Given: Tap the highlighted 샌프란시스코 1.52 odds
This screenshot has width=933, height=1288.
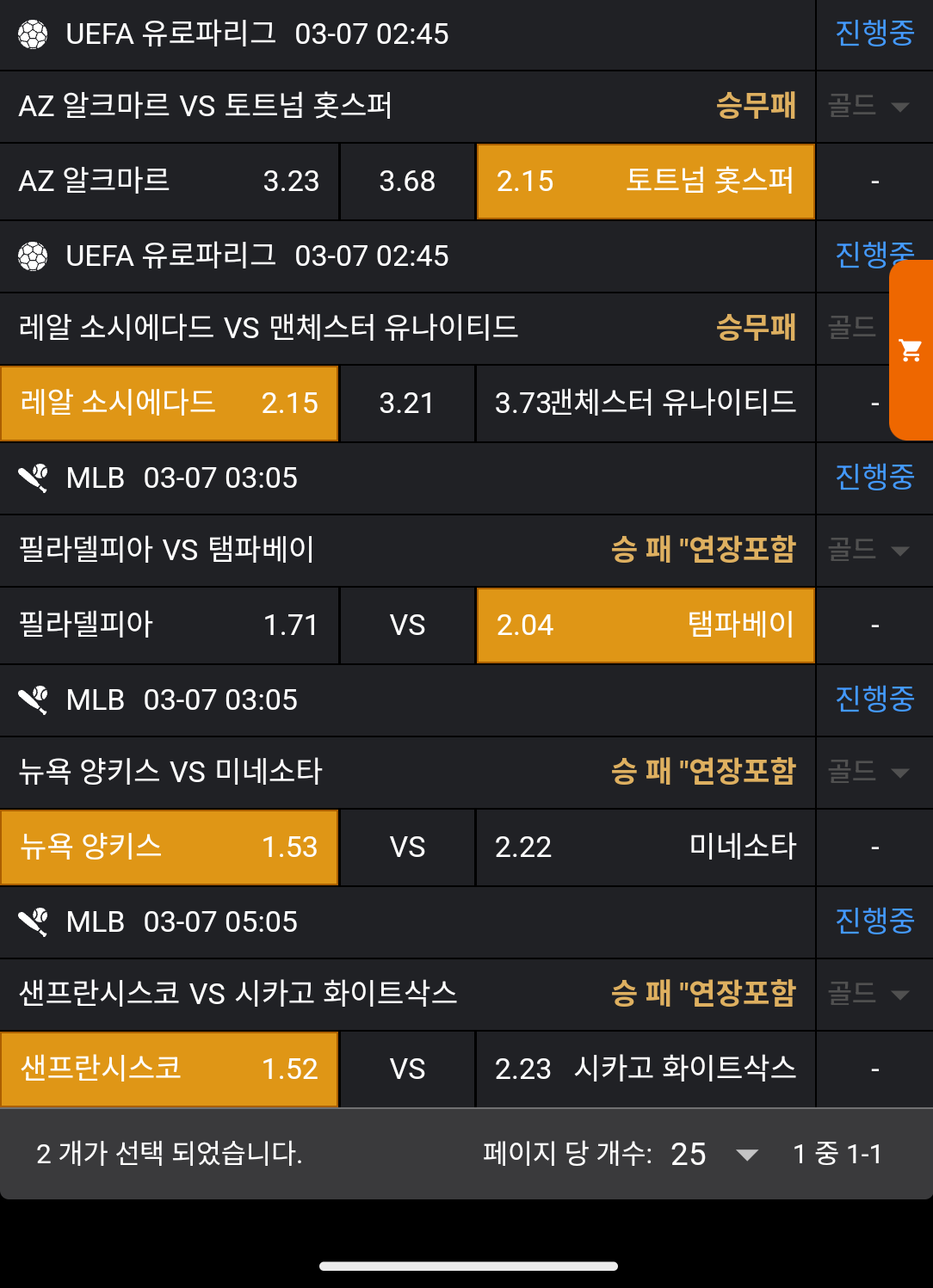Looking at the screenshot, I should (169, 1069).
